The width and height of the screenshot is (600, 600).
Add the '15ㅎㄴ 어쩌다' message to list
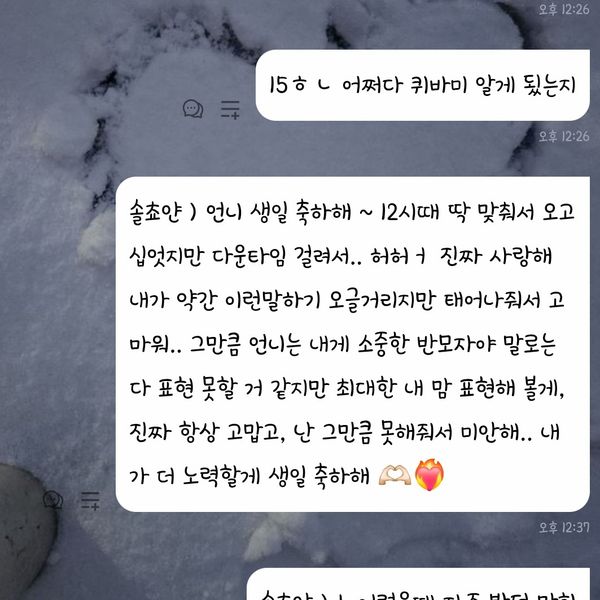pyautogui.click(x=230, y=108)
